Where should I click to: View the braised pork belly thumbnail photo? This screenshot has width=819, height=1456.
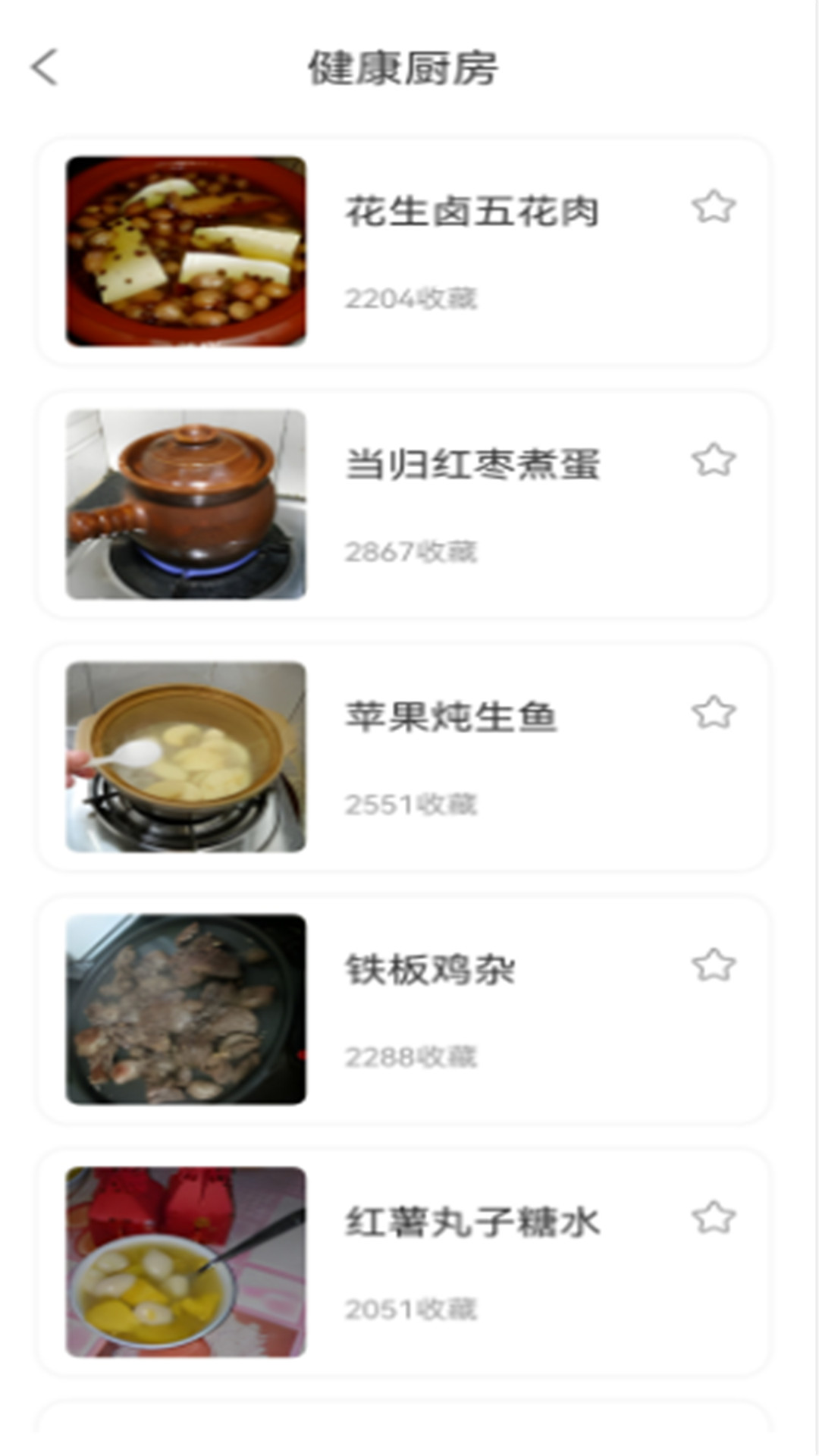(x=185, y=252)
